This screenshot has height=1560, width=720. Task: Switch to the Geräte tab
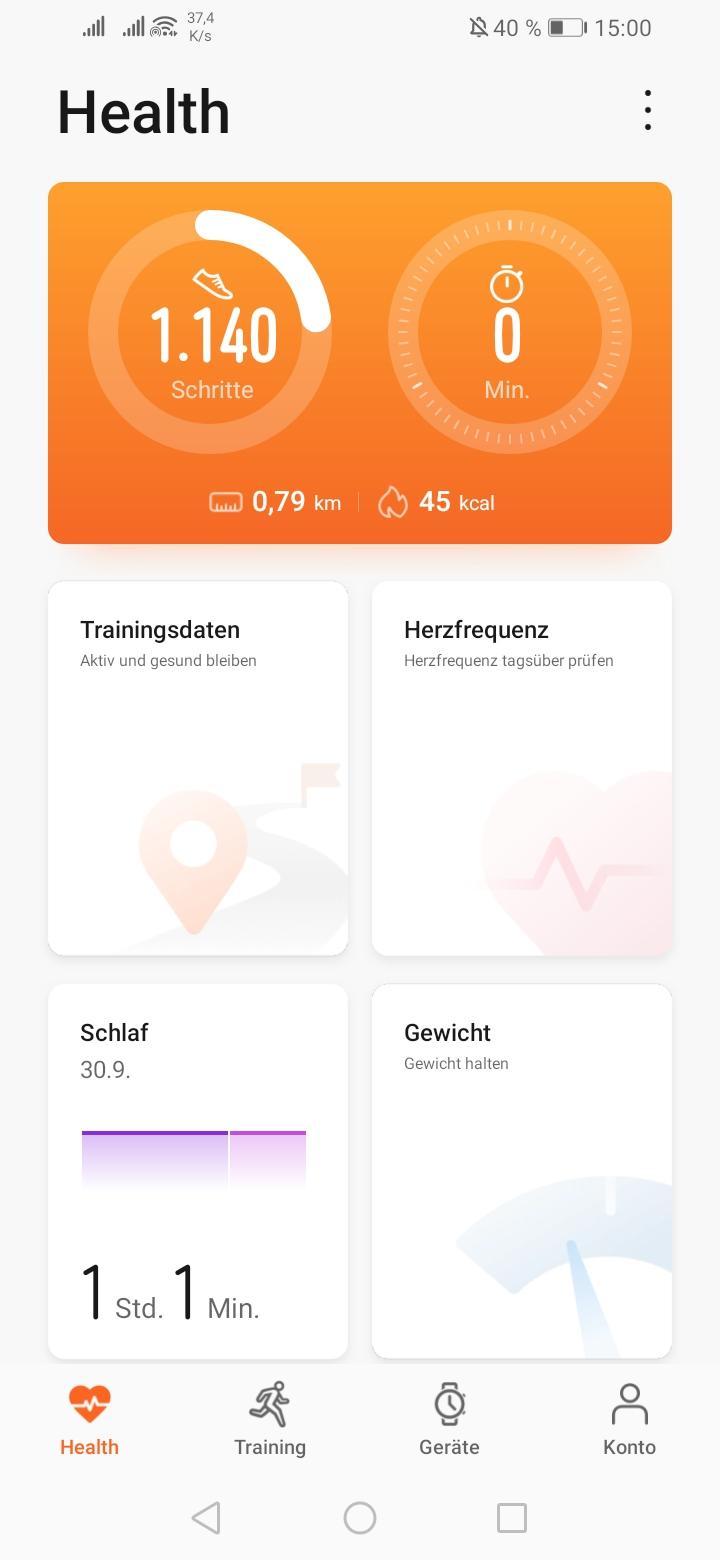pyautogui.click(x=450, y=1420)
